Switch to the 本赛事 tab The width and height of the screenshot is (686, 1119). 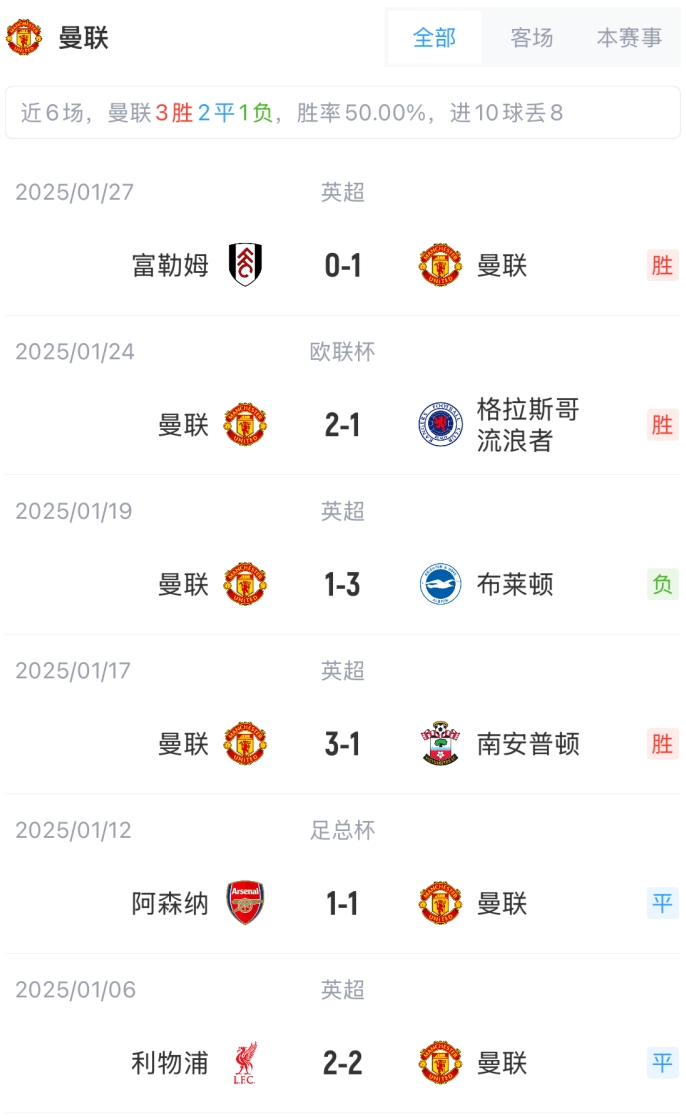629,38
